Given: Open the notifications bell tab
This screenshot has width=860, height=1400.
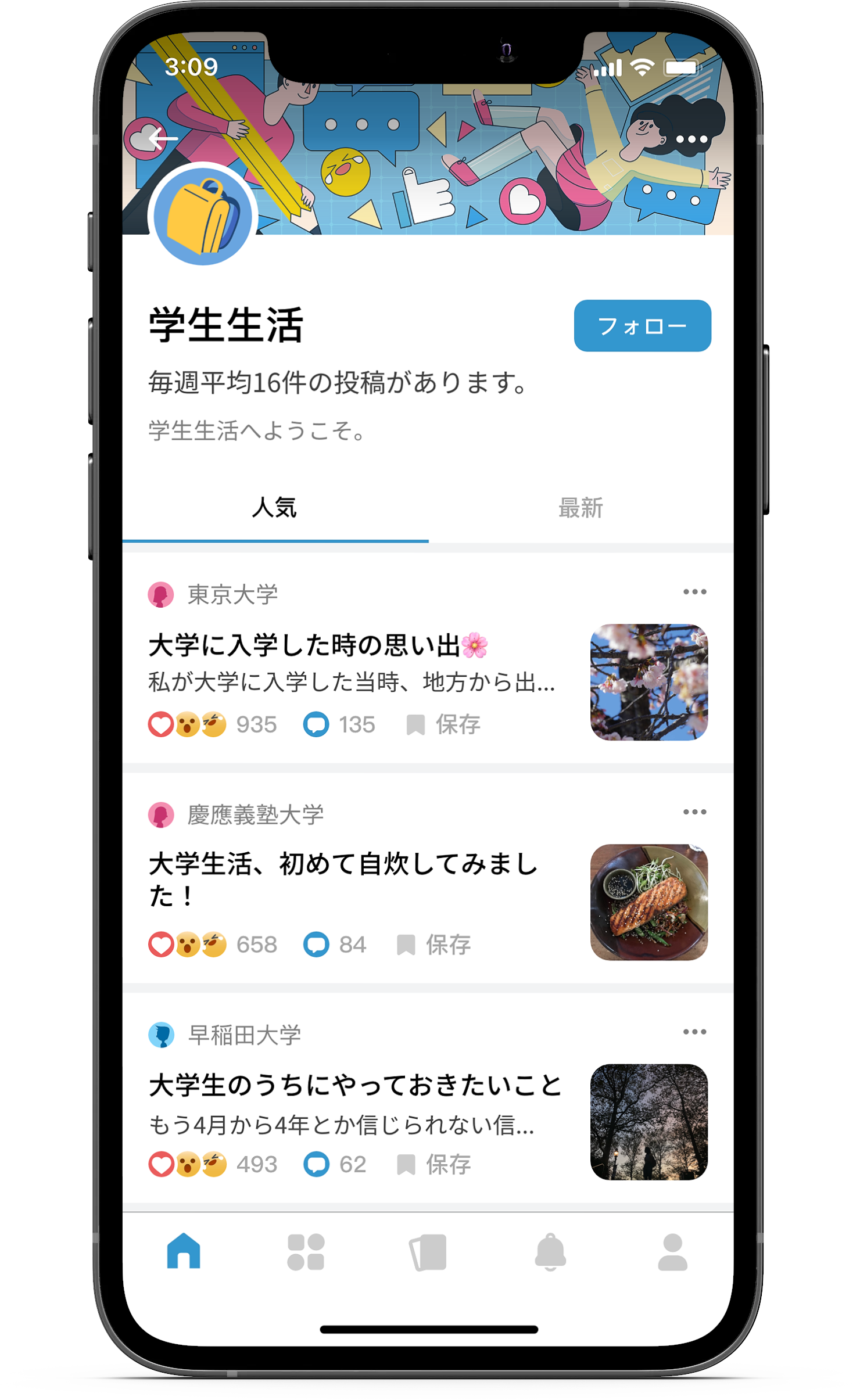Looking at the screenshot, I should click(550, 1252).
